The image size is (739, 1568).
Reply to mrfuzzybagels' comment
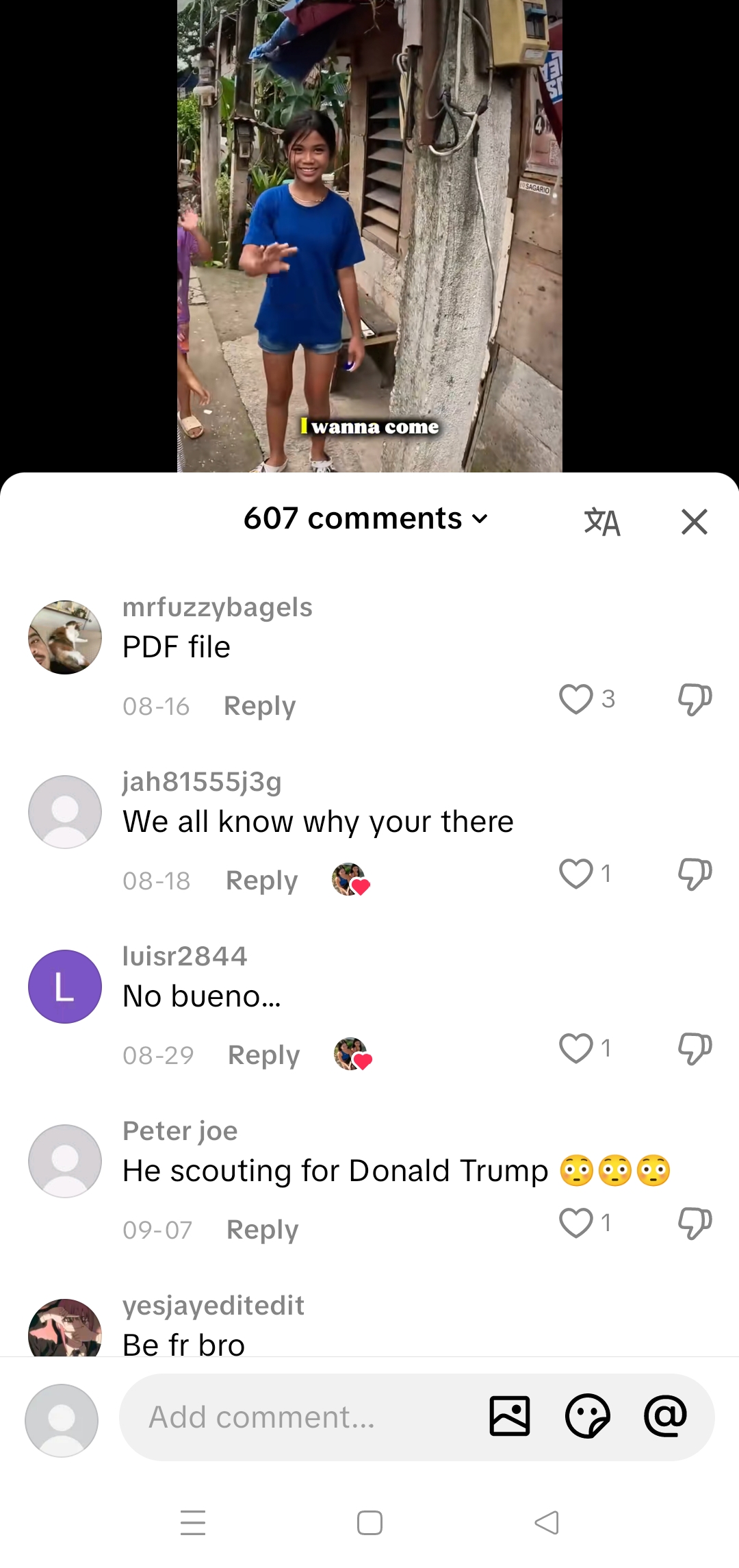point(259,706)
